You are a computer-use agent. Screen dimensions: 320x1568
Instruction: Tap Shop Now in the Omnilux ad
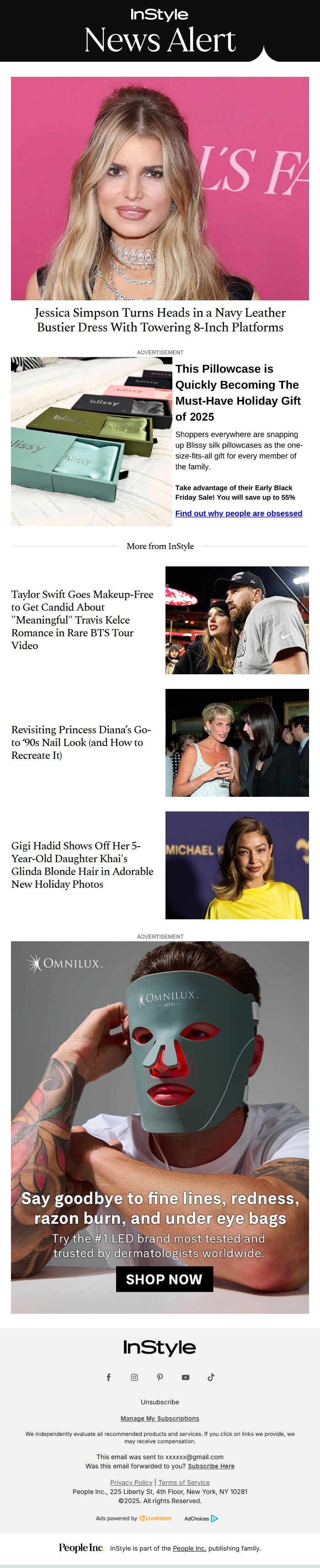click(164, 1279)
